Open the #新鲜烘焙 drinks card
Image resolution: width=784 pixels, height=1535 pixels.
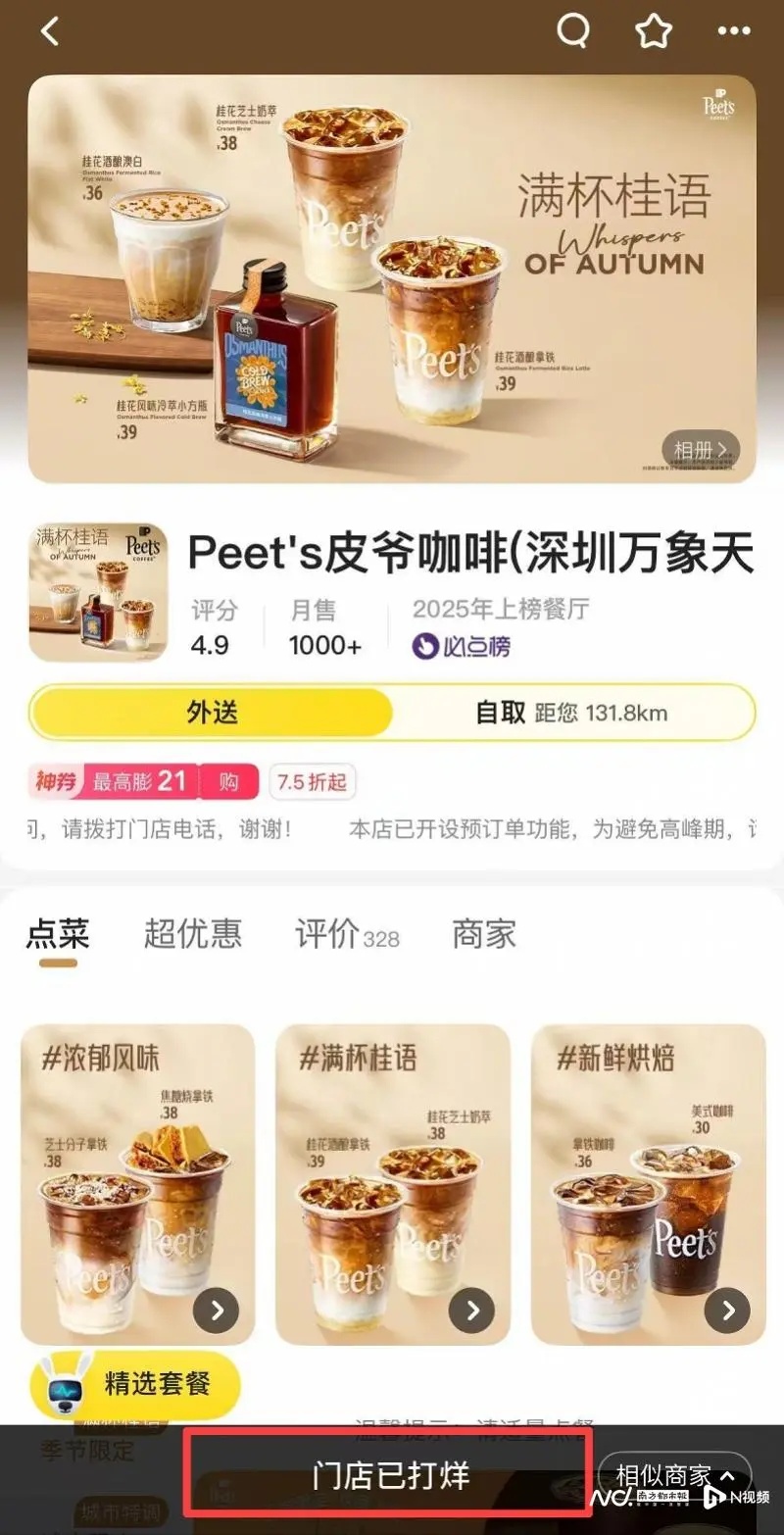point(648,1183)
